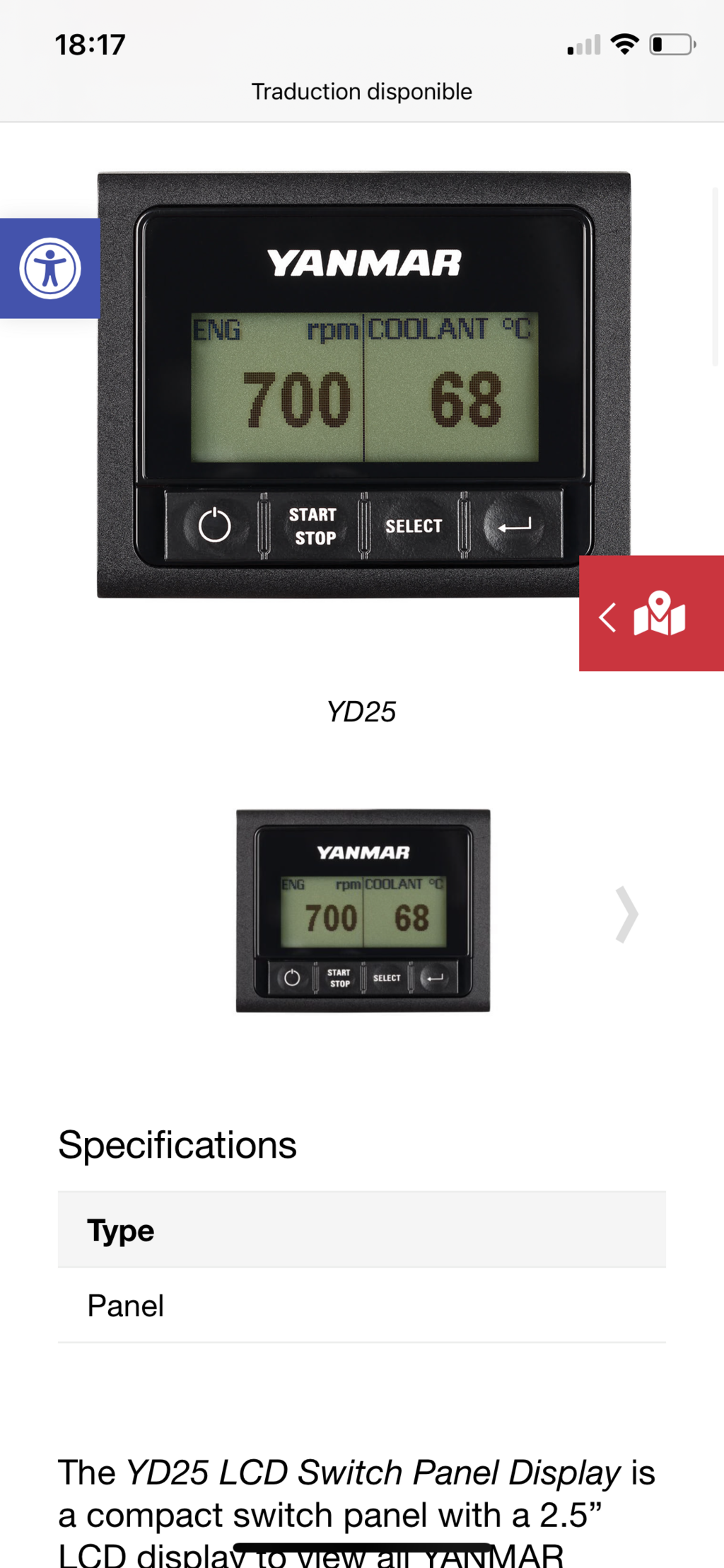Screen dimensions: 724x1568
Task: Tap the Traduction disponible banner
Action: (x=362, y=92)
